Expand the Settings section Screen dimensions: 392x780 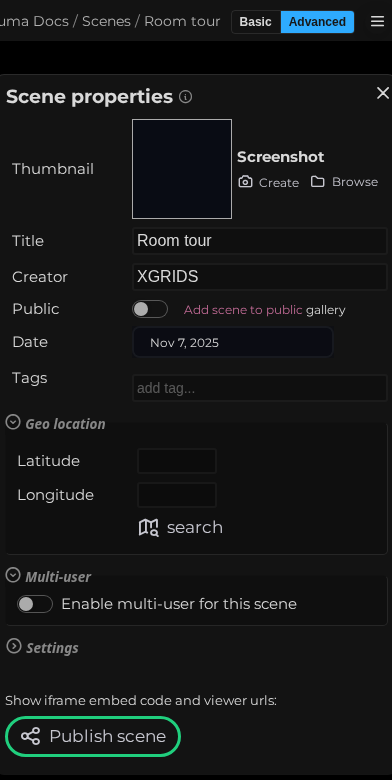pos(13,646)
